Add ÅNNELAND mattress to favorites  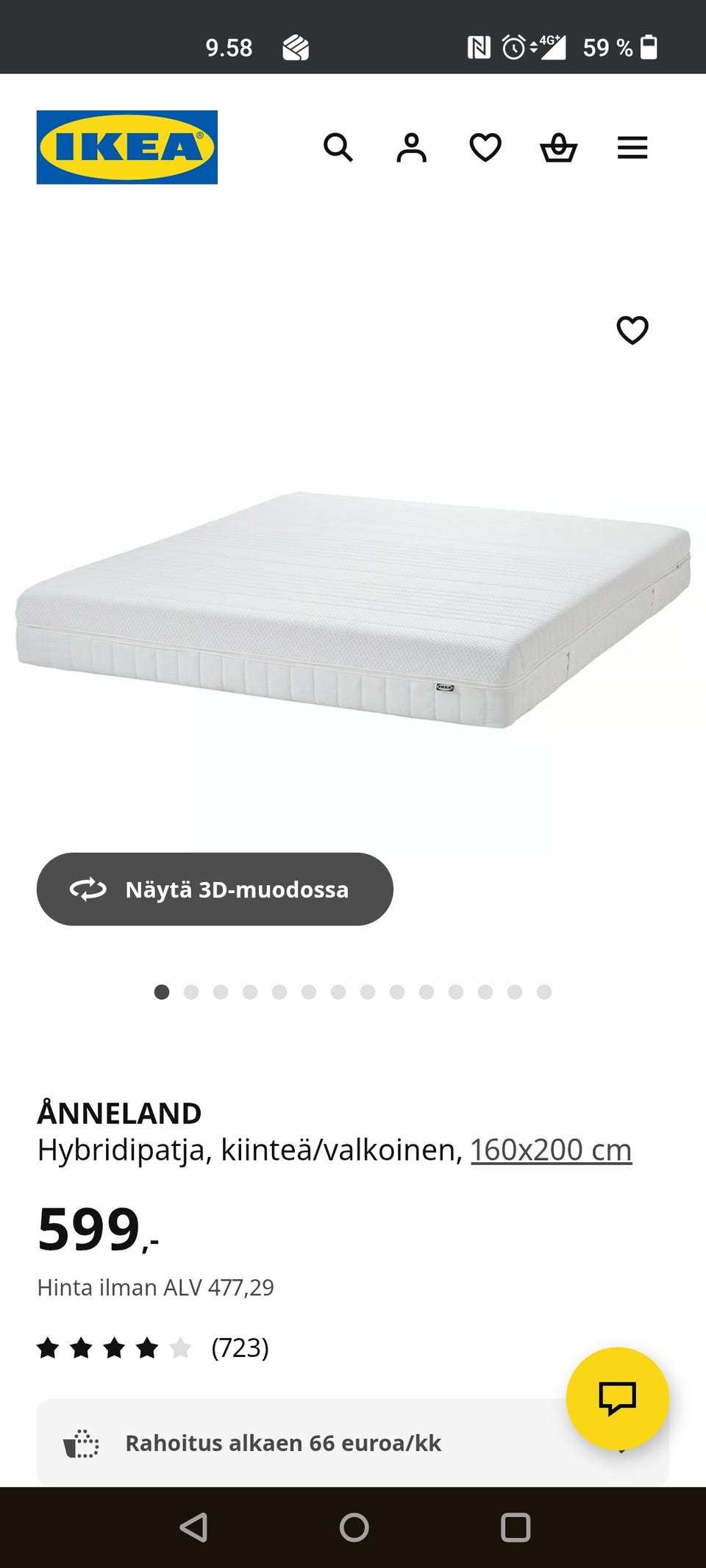tap(632, 330)
